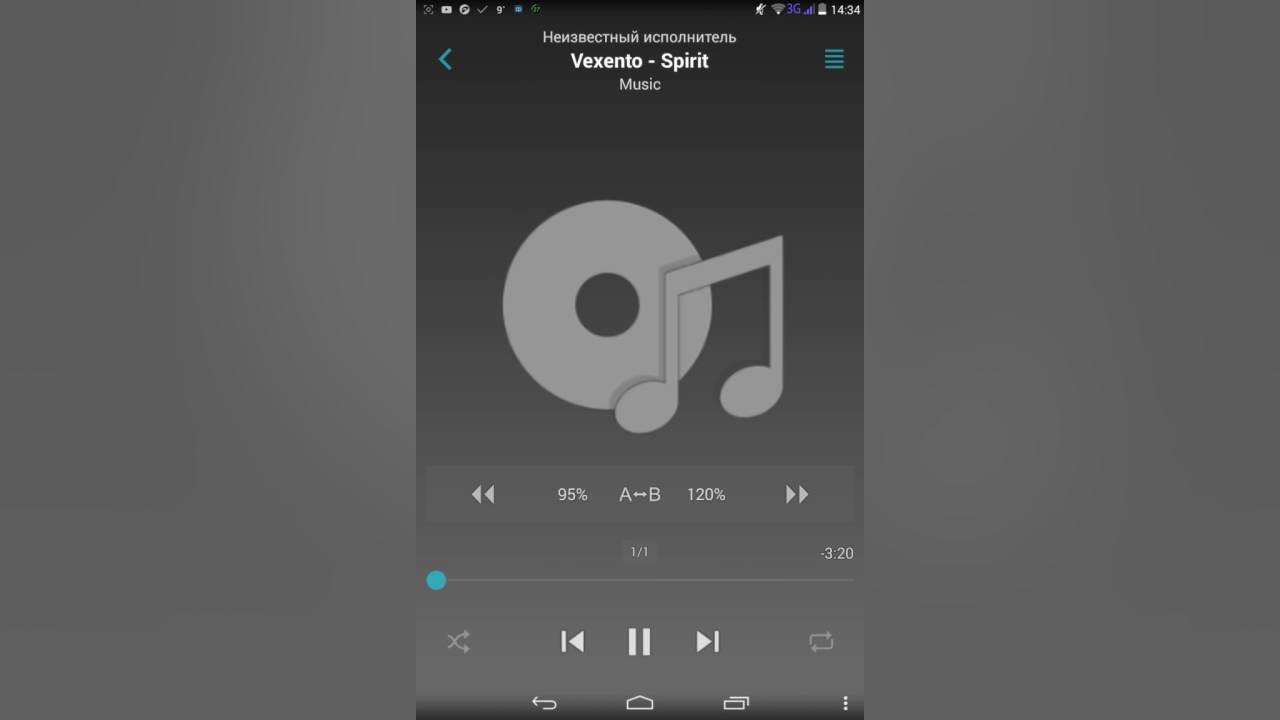Pause Vexento - Spirit playback
Viewport: 1280px width, 720px height.
click(639, 642)
